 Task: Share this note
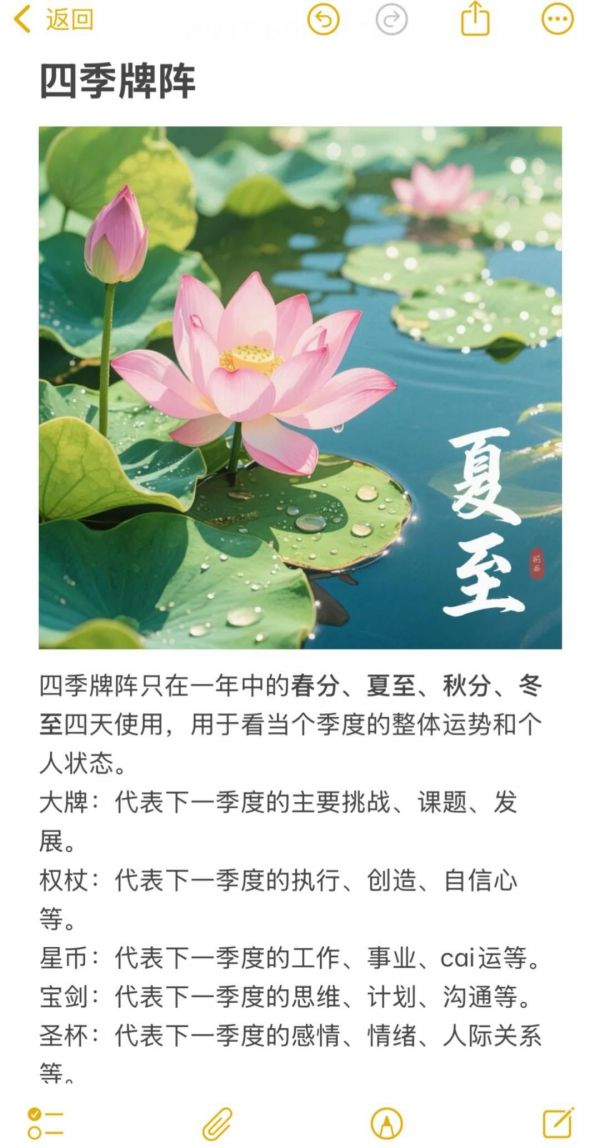(475, 18)
